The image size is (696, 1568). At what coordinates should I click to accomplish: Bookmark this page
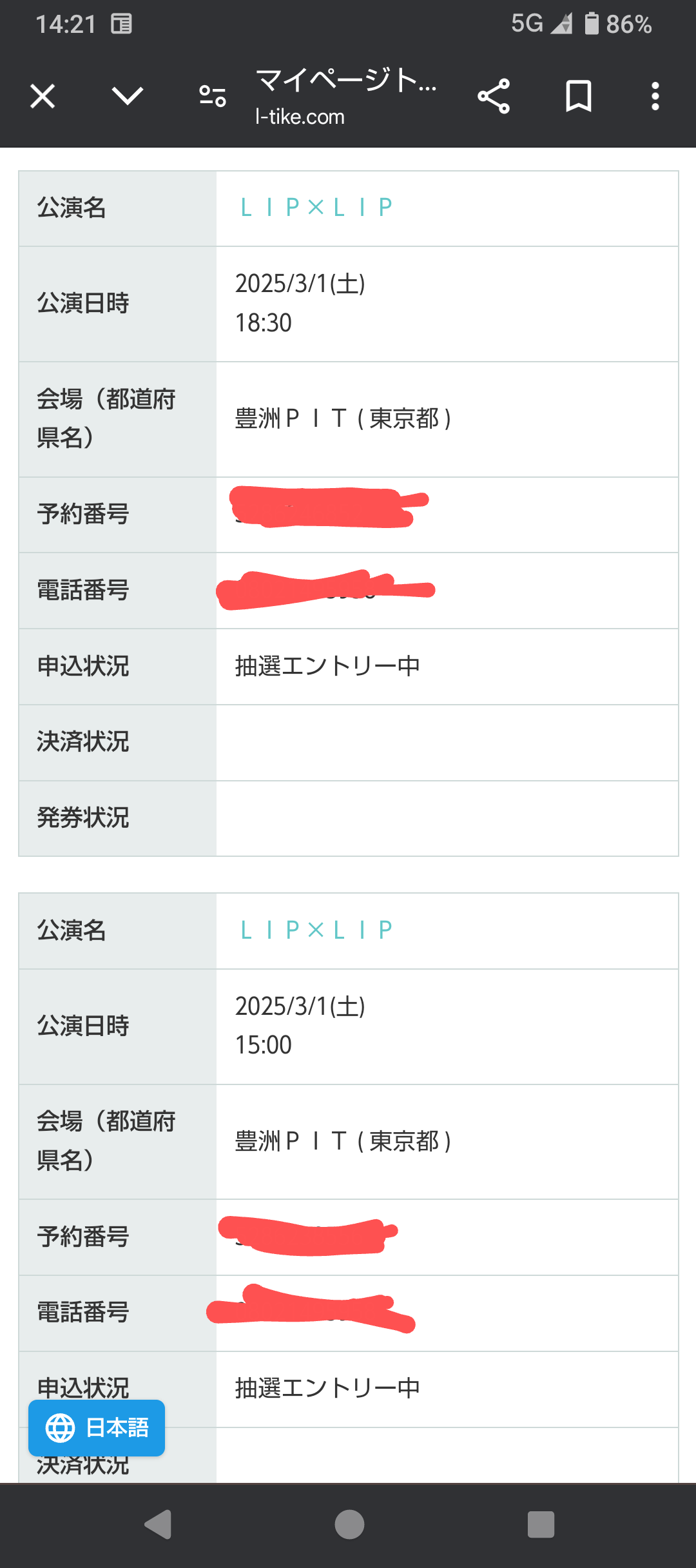578,97
